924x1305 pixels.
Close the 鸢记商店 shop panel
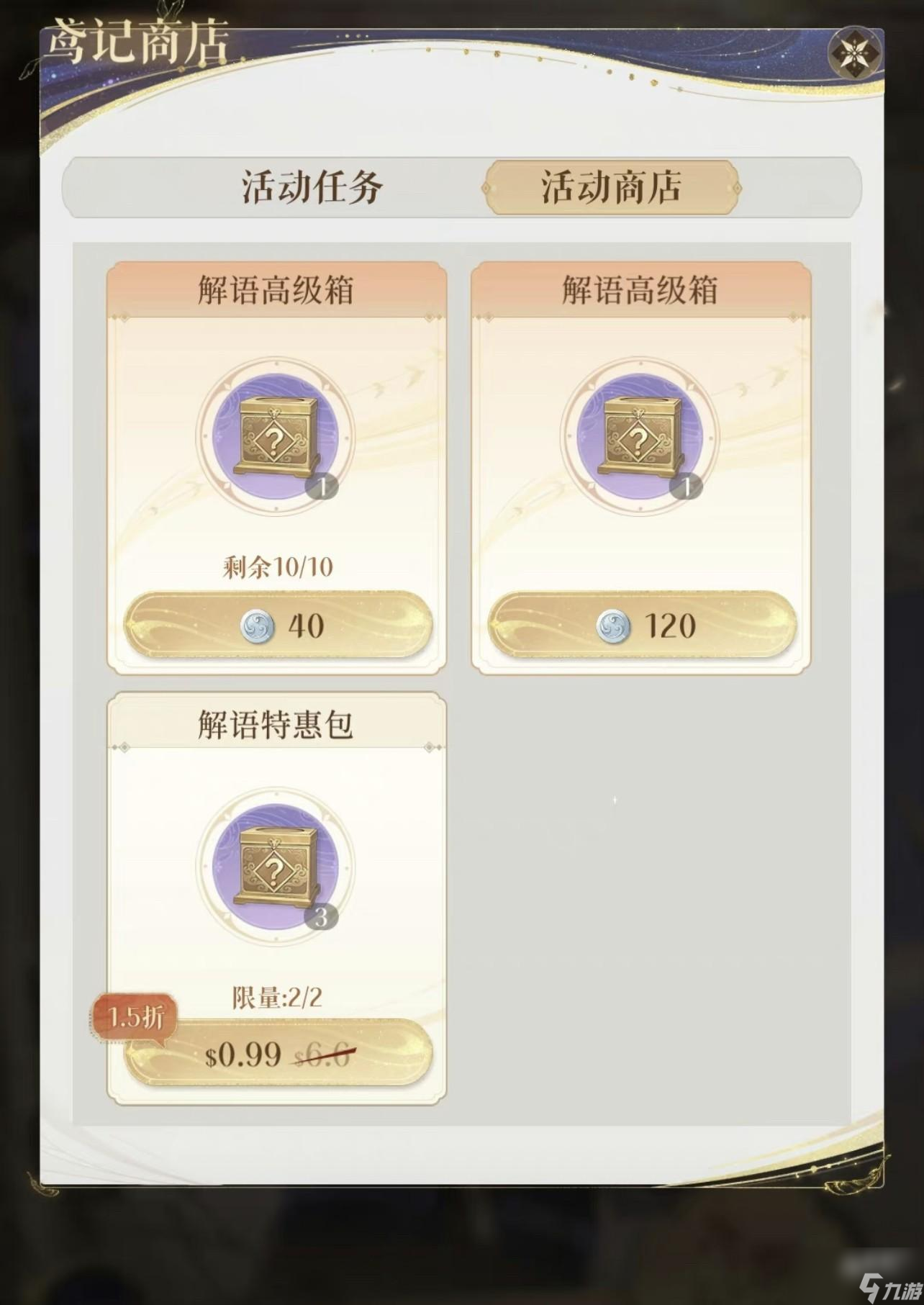click(855, 53)
